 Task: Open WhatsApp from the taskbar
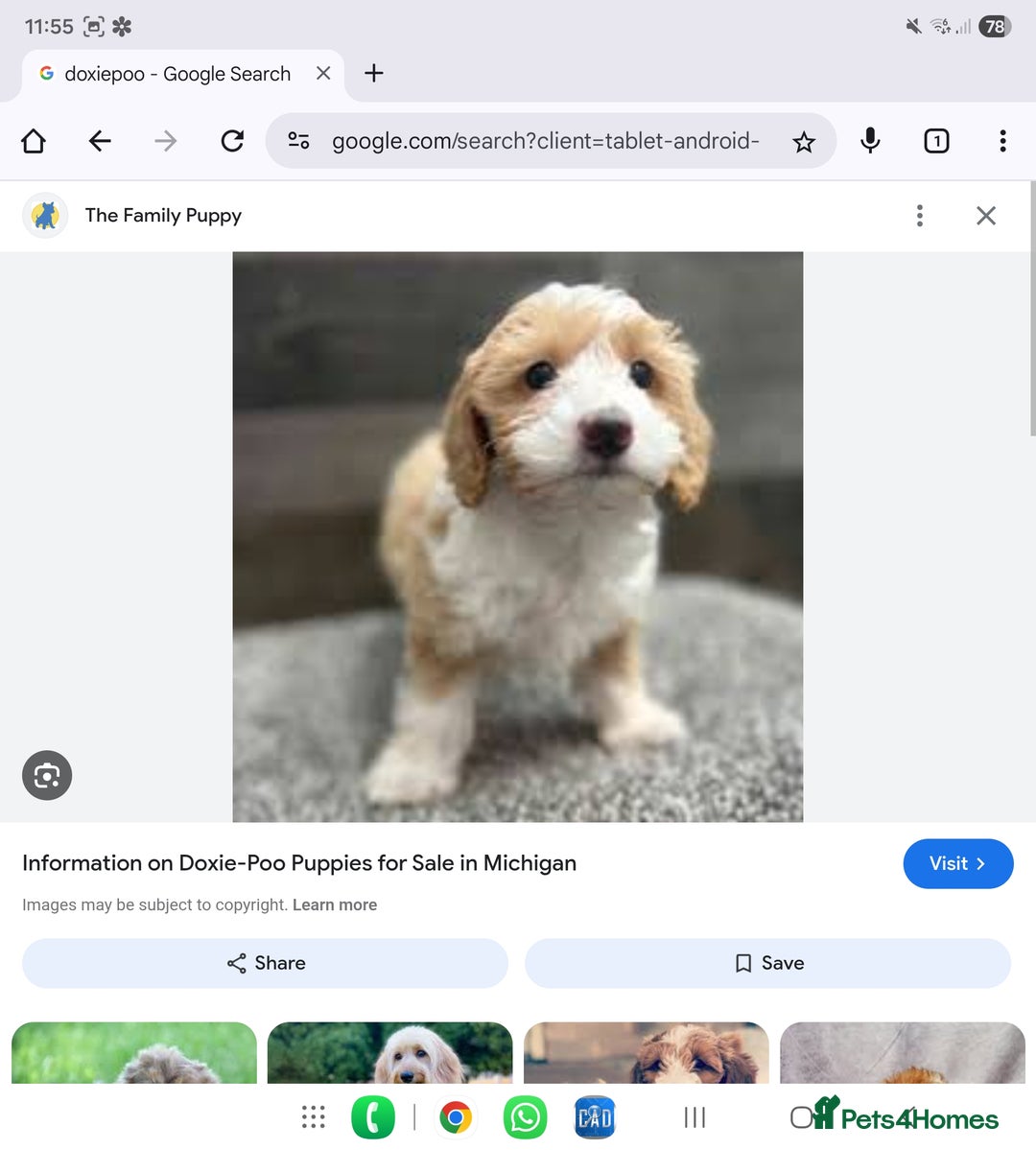(525, 1117)
